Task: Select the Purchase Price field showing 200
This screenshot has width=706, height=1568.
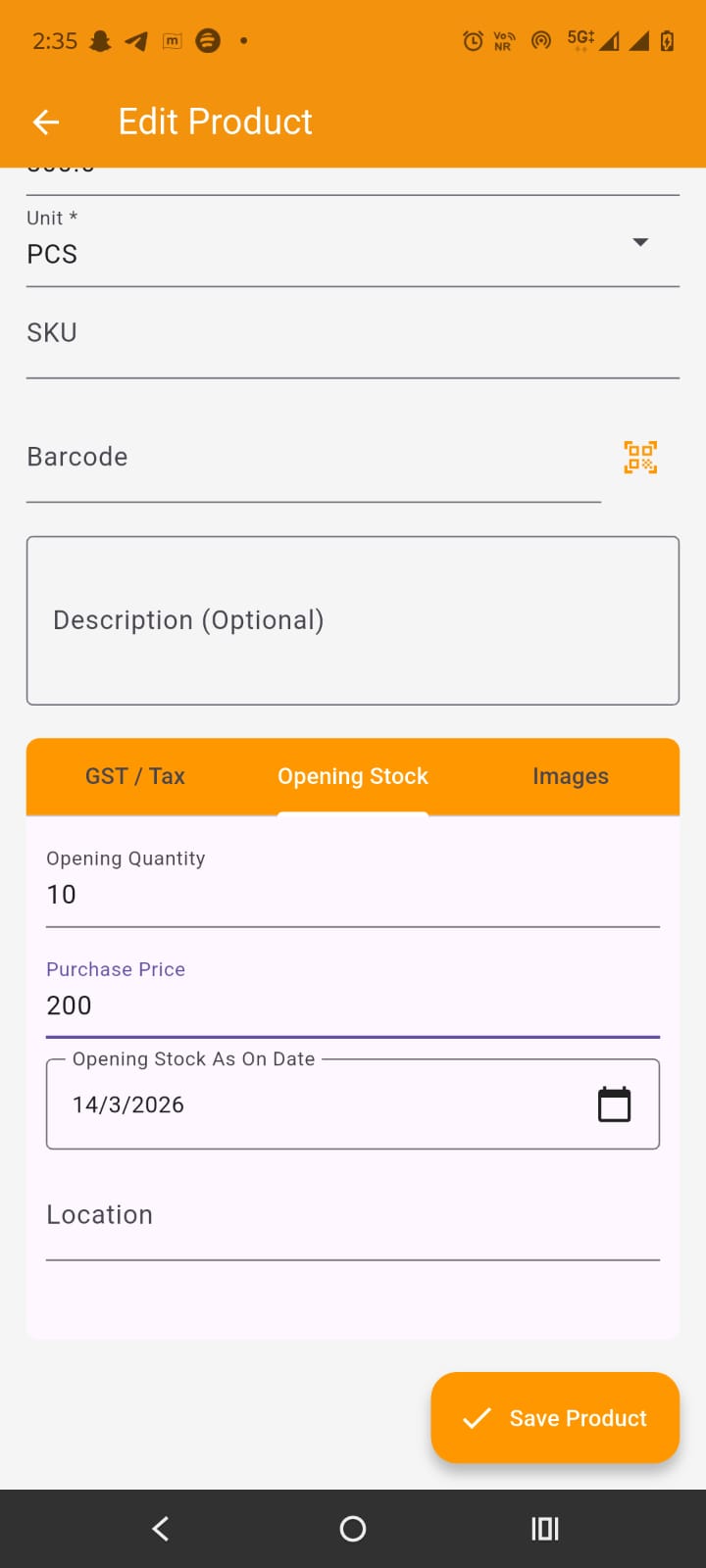Action: (294, 1004)
